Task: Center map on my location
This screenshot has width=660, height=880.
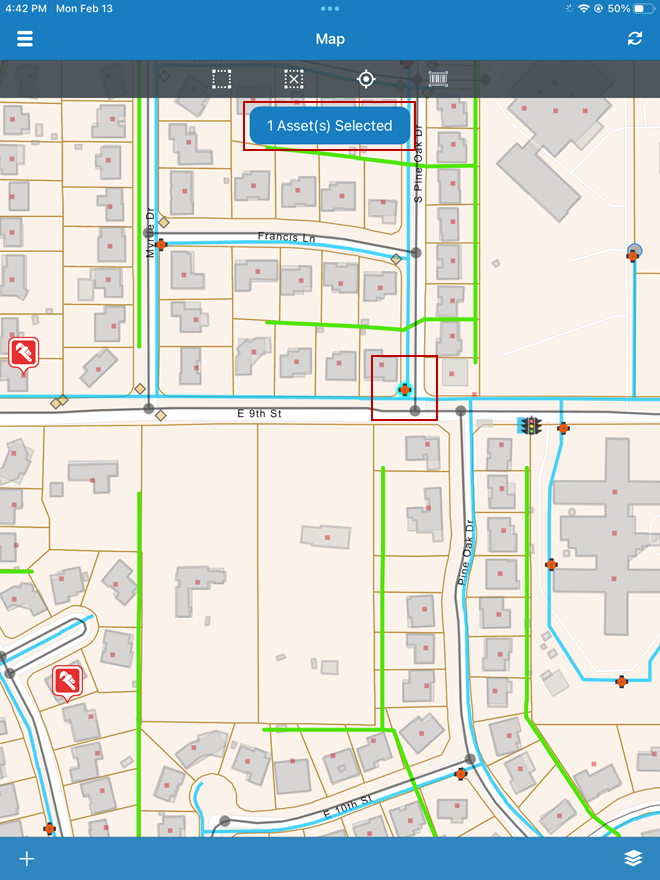Action: pos(366,79)
